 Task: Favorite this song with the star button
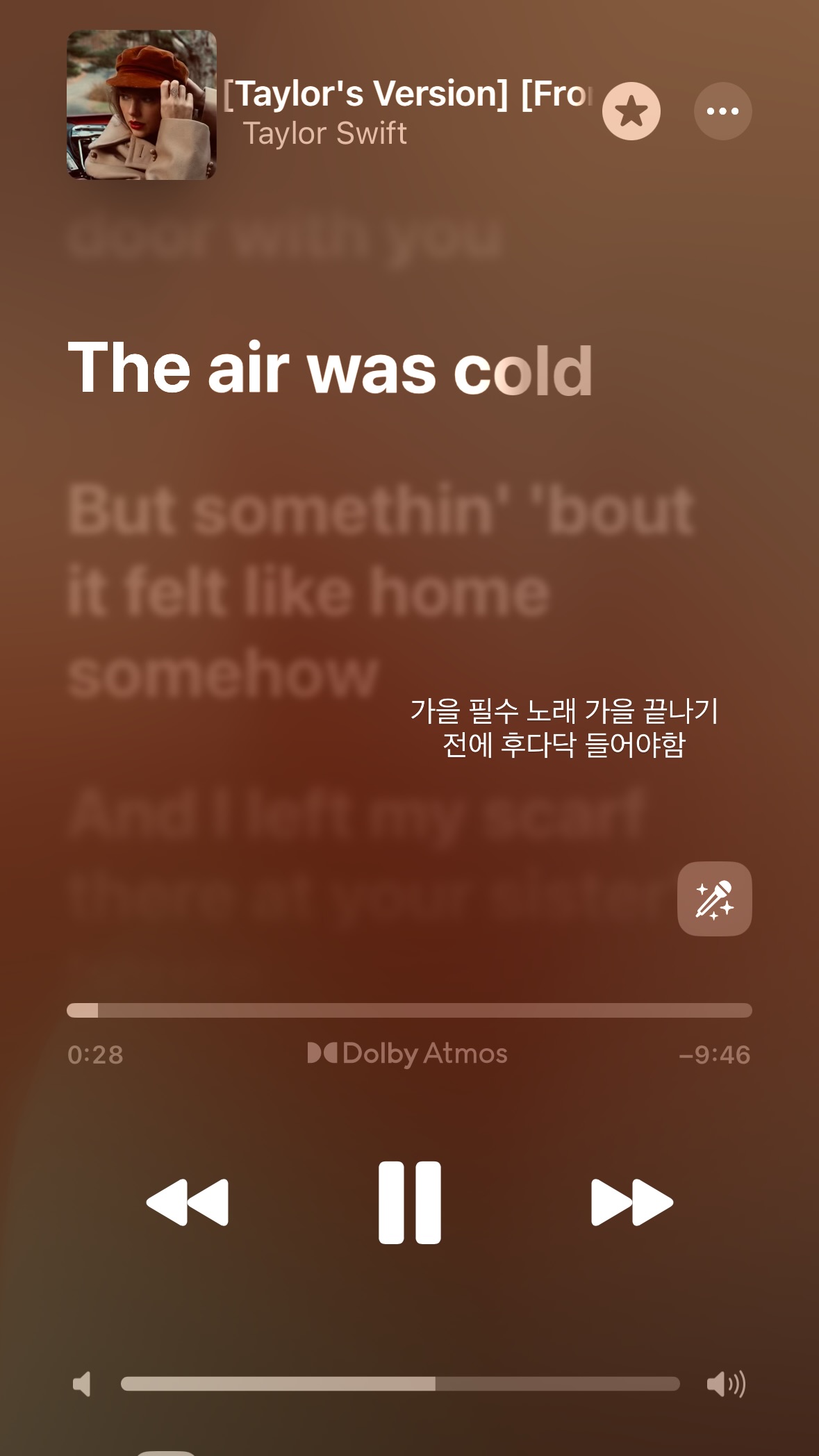[x=631, y=111]
